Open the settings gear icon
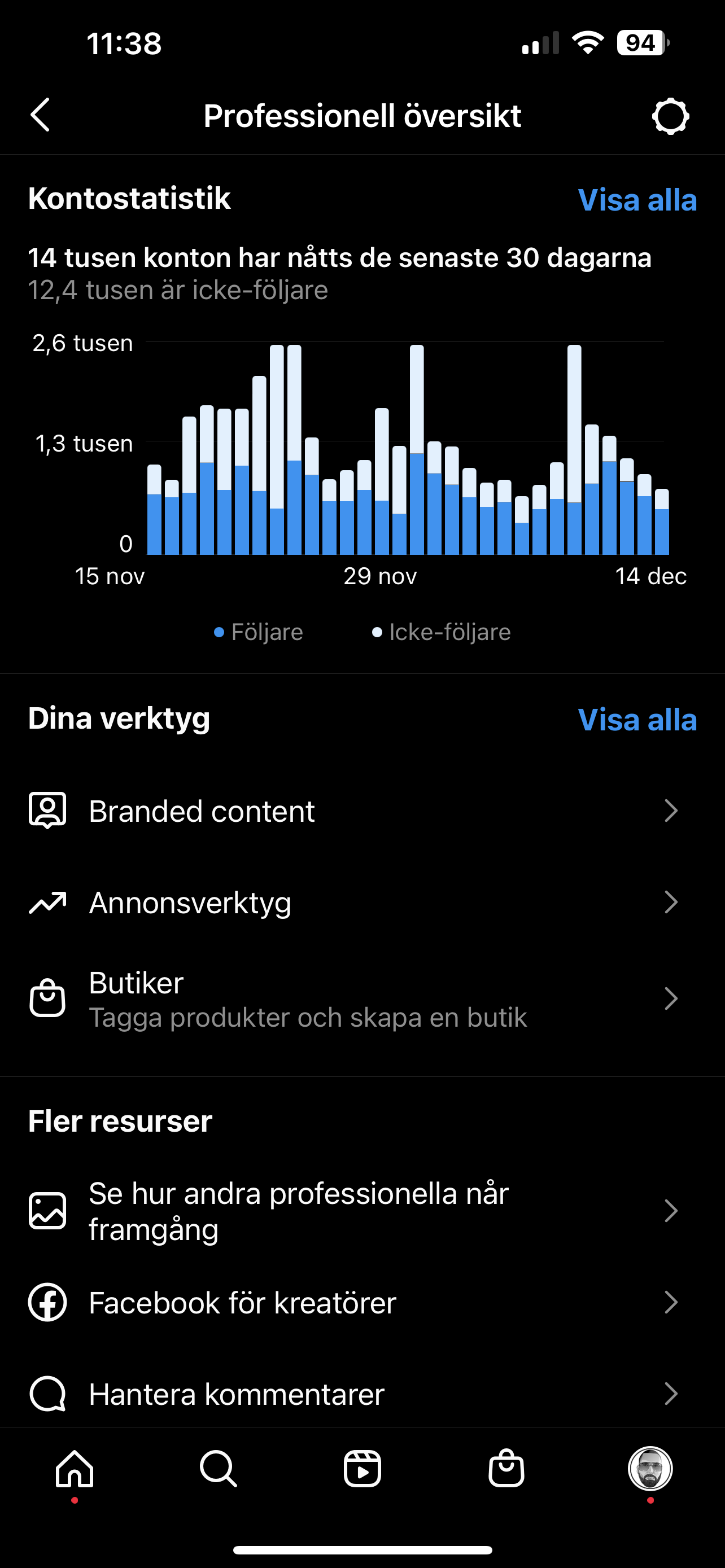725x1568 pixels. [670, 116]
